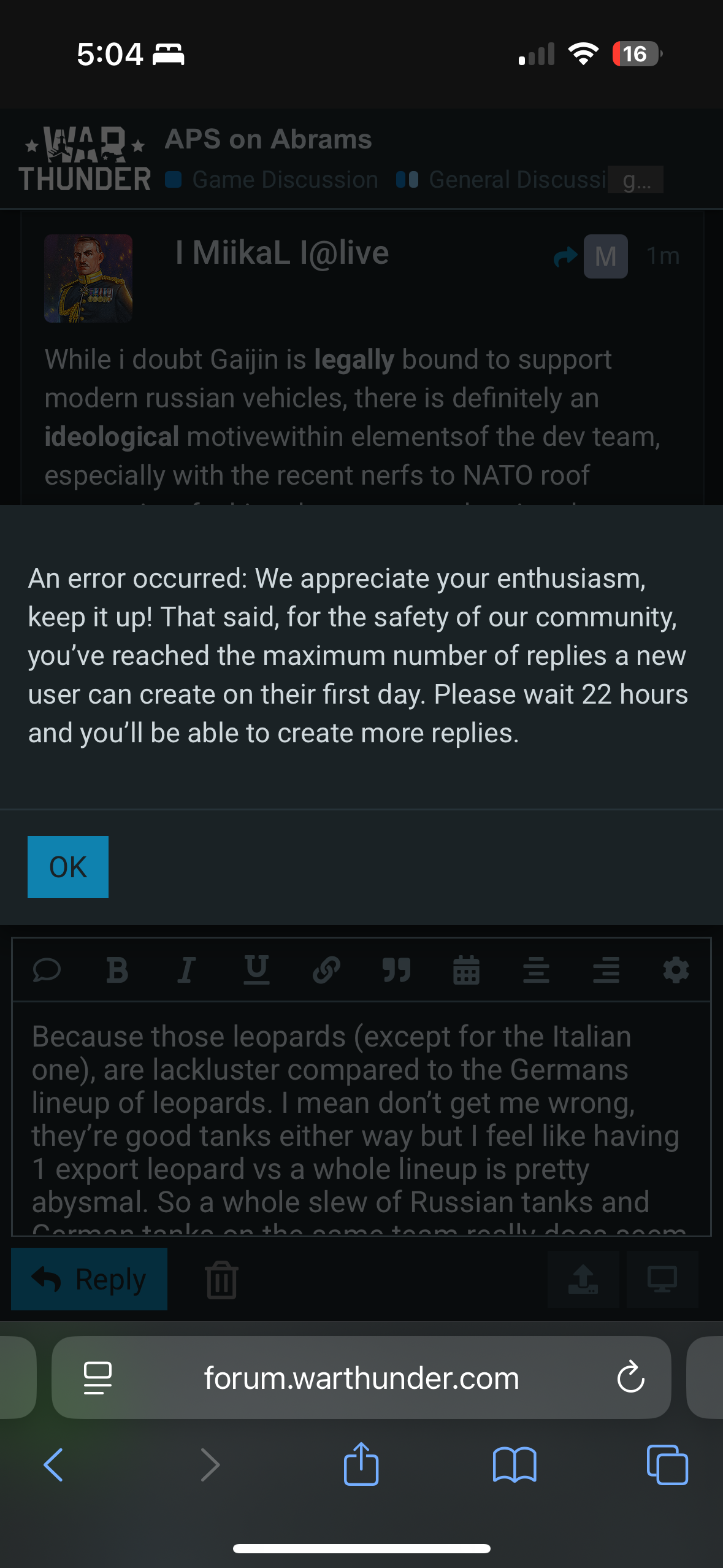Show open Safari tabs
The width and height of the screenshot is (723, 1568).
tap(667, 1465)
